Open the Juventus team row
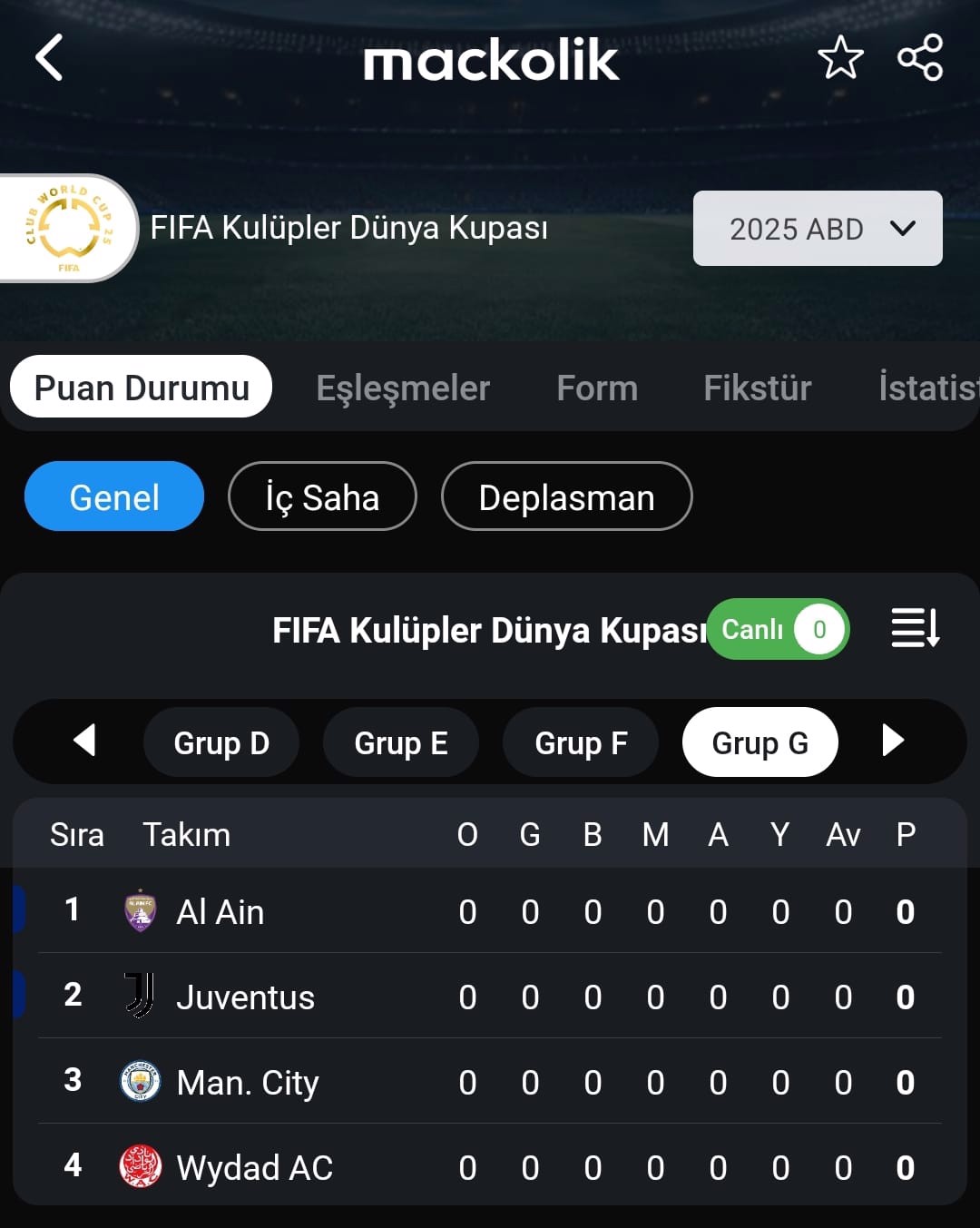Viewport: 980px width, 1228px height. (x=245, y=997)
